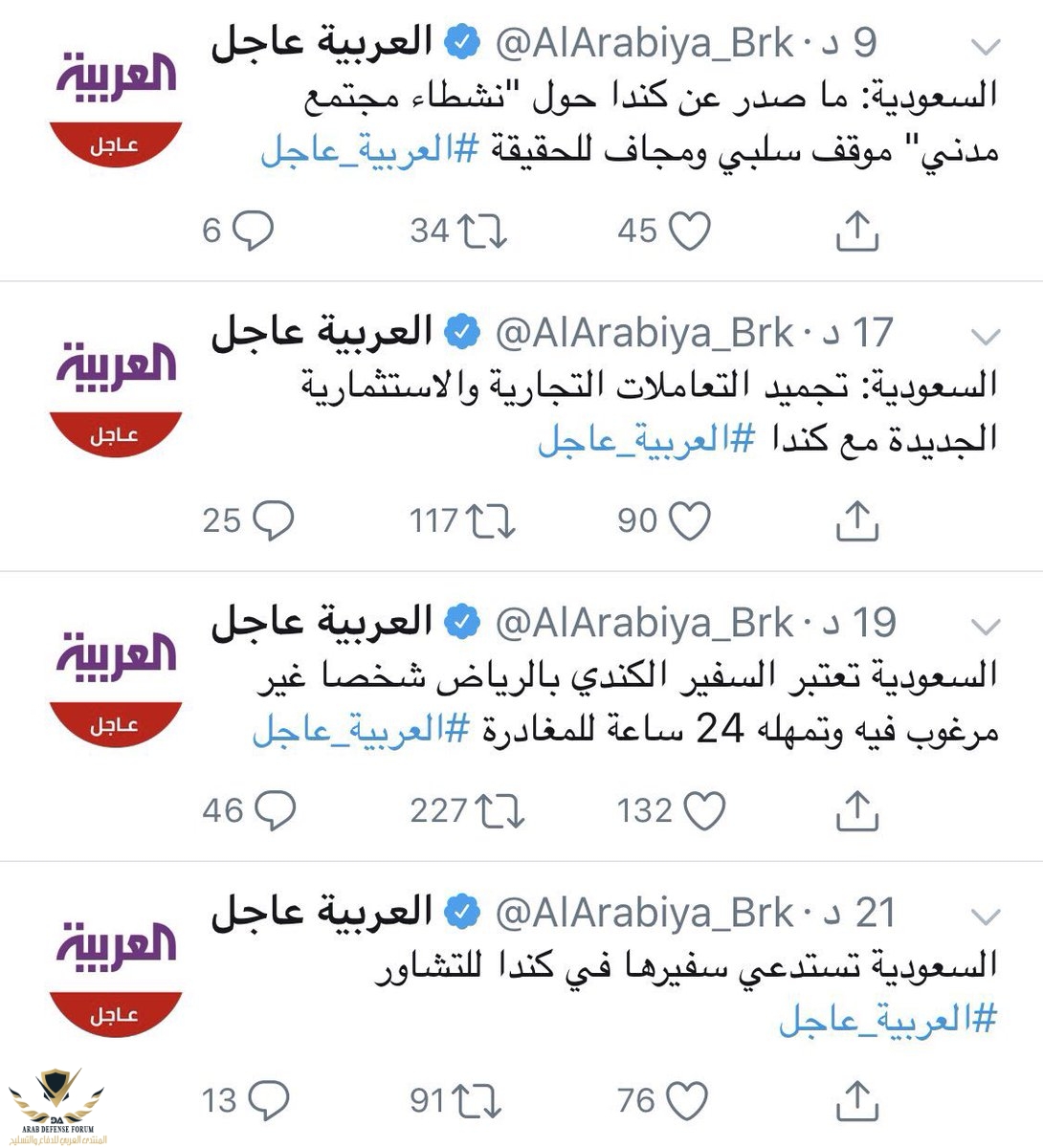Viewport: 1043px width, 1148px height.
Task: Share the tweet posted 9 minutes ago
Action: [857, 231]
